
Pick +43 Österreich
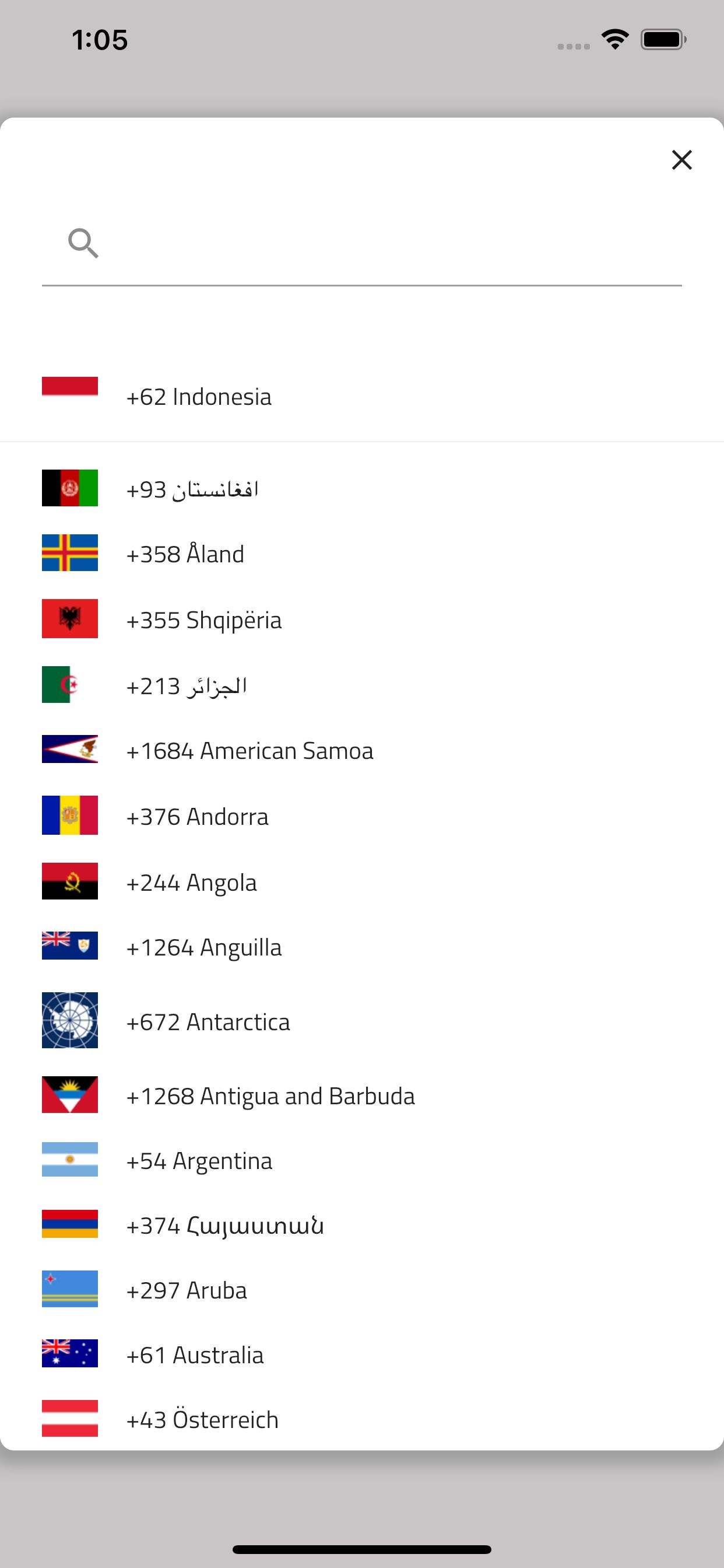coord(202,1419)
